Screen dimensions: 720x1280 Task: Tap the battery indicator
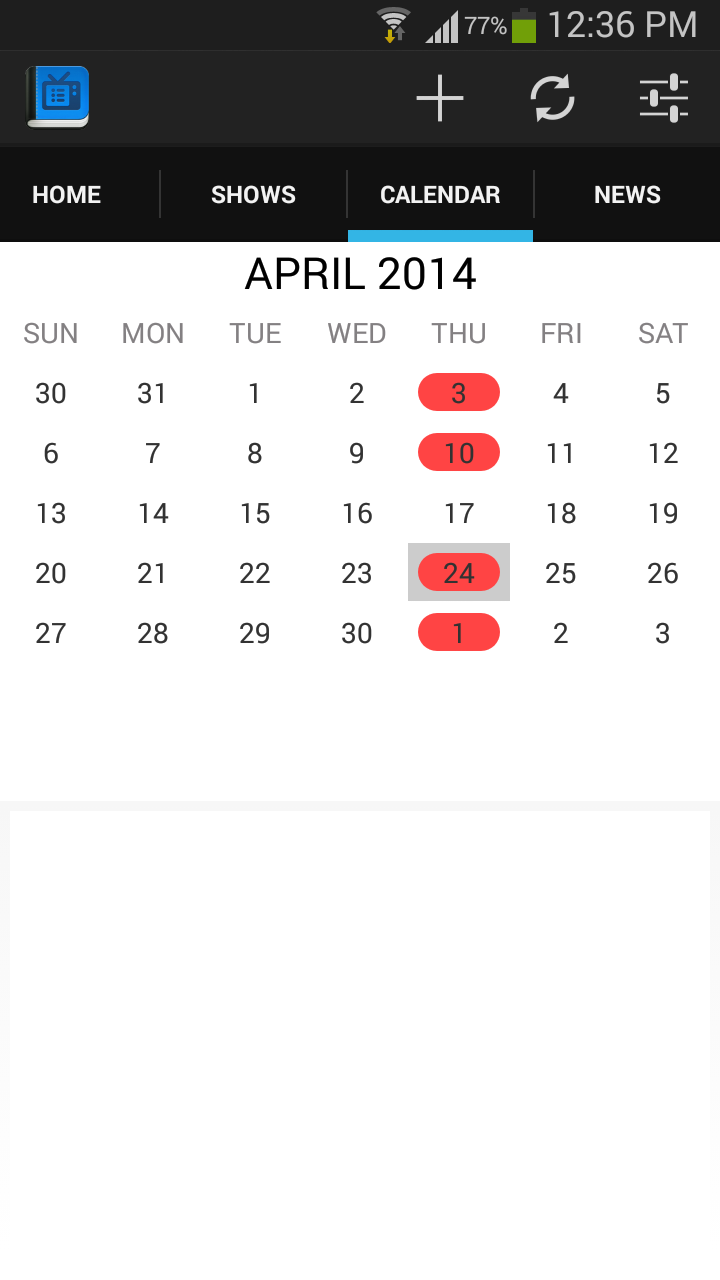523,24
